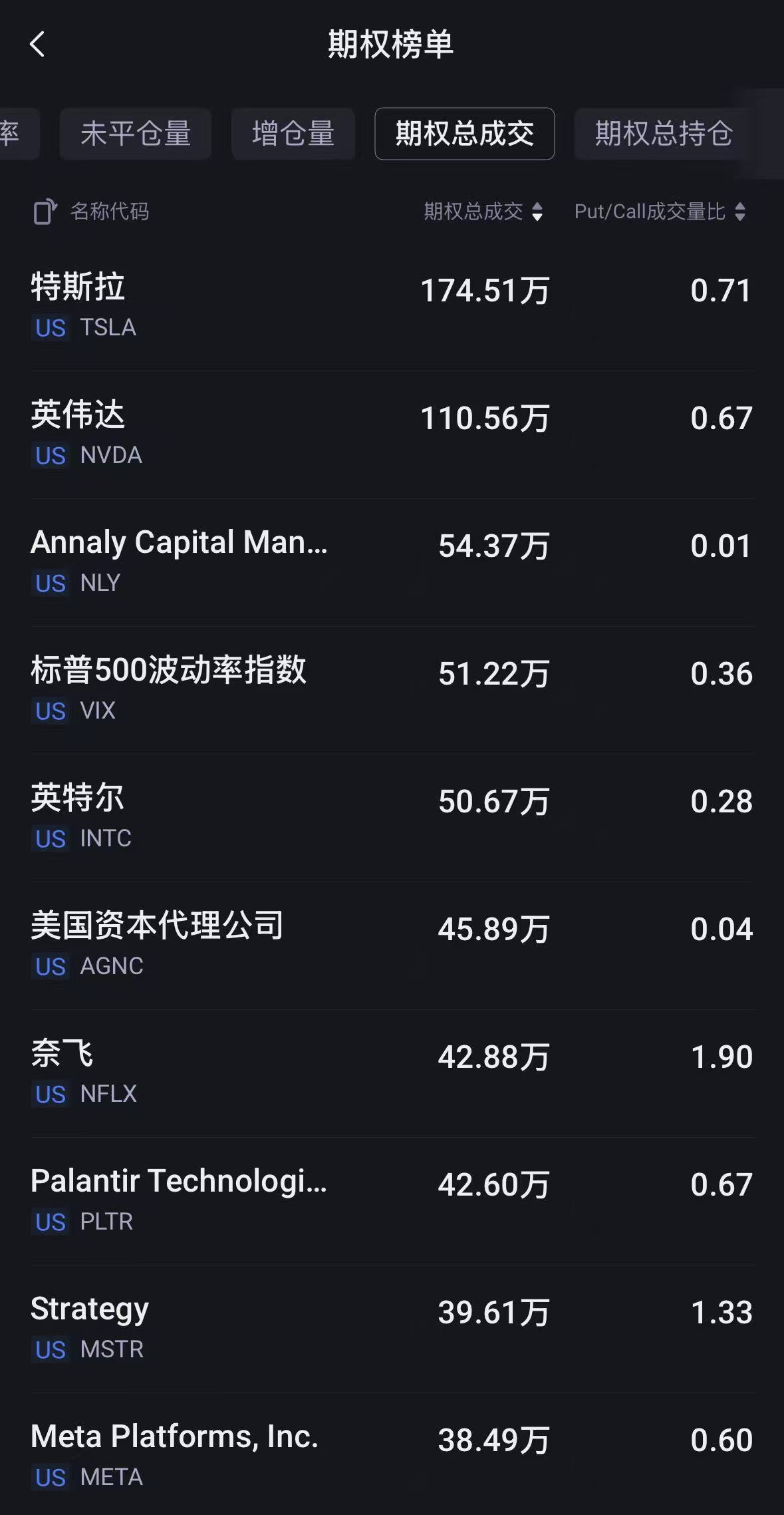The width and height of the screenshot is (784, 1515).
Task: Sort by Put/Call成交量比 column
Action: click(660, 212)
